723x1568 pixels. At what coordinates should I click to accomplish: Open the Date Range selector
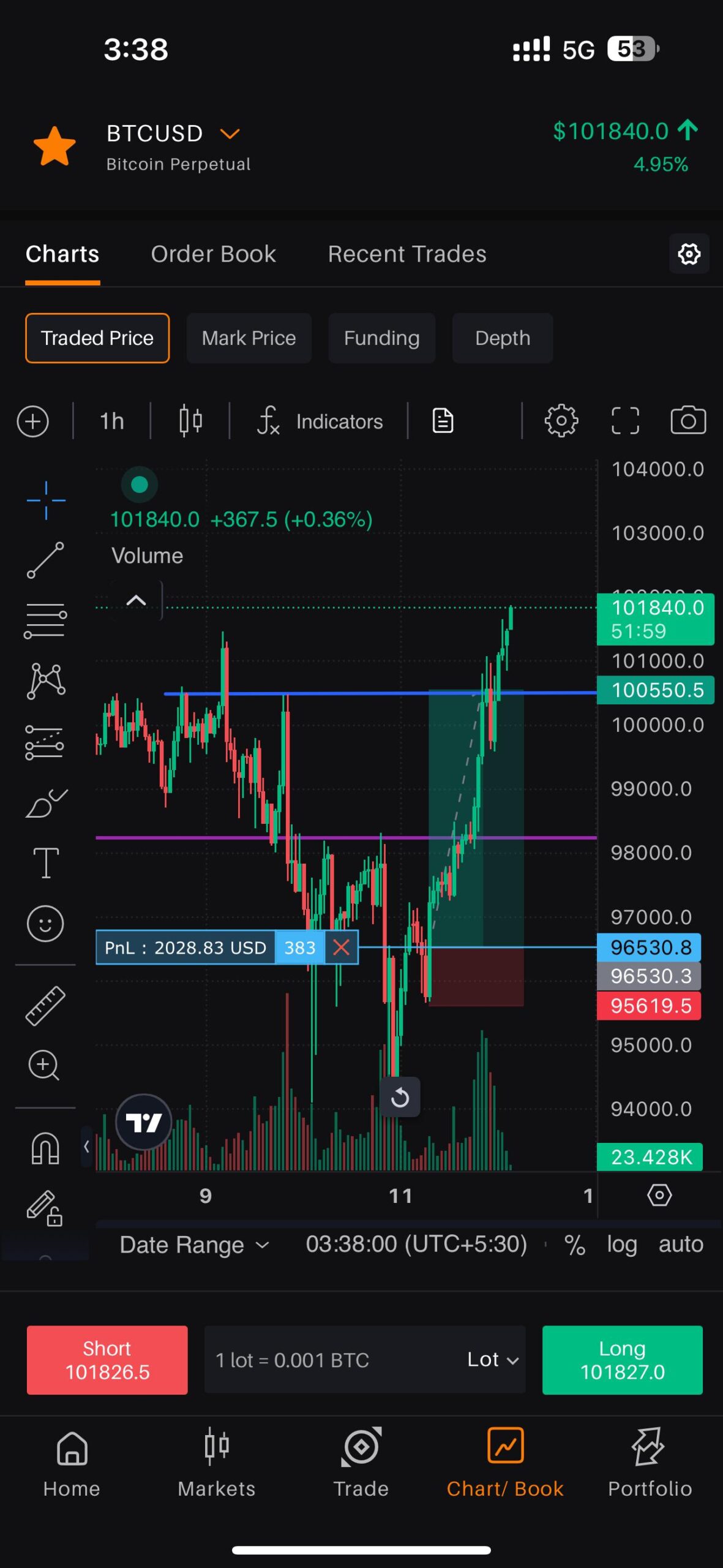click(194, 1245)
